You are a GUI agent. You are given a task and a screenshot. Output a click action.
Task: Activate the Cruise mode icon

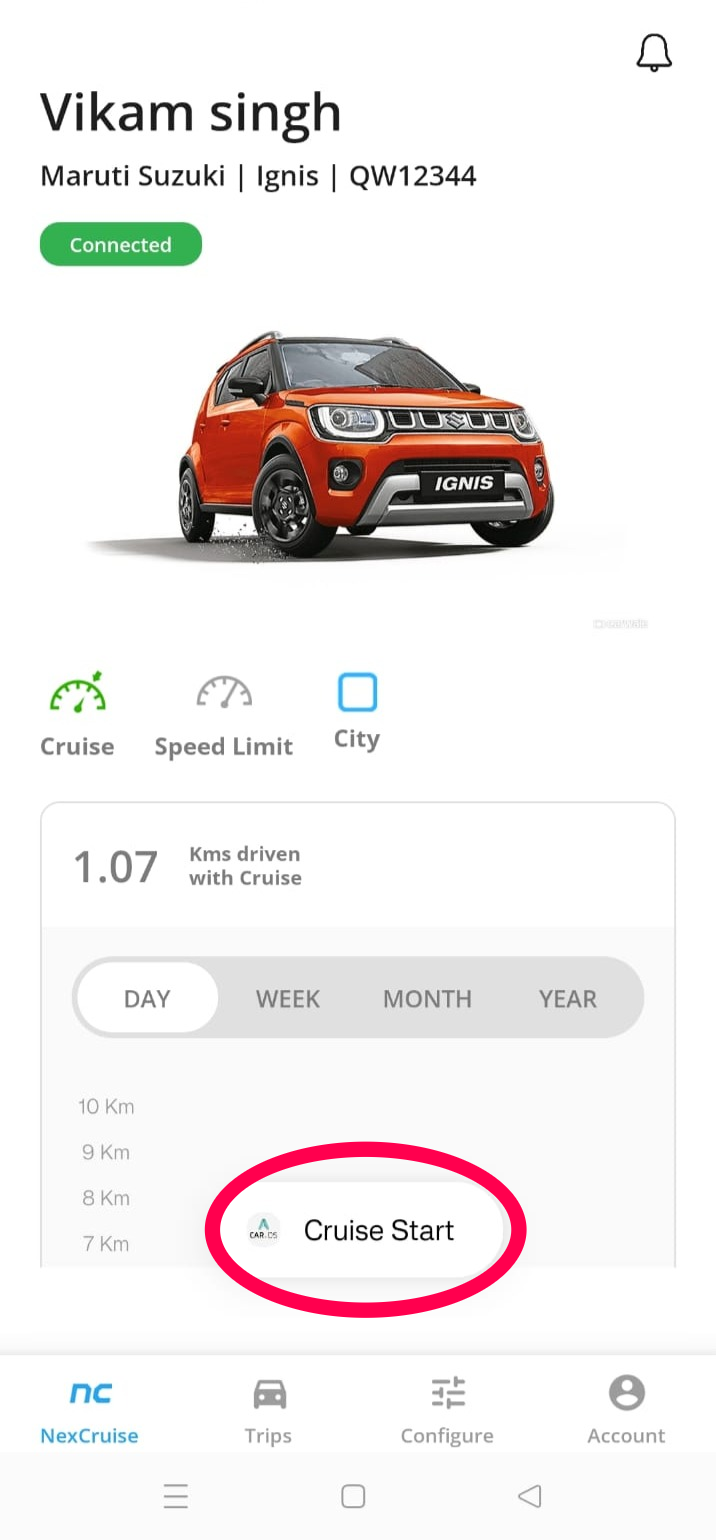pyautogui.click(x=77, y=694)
